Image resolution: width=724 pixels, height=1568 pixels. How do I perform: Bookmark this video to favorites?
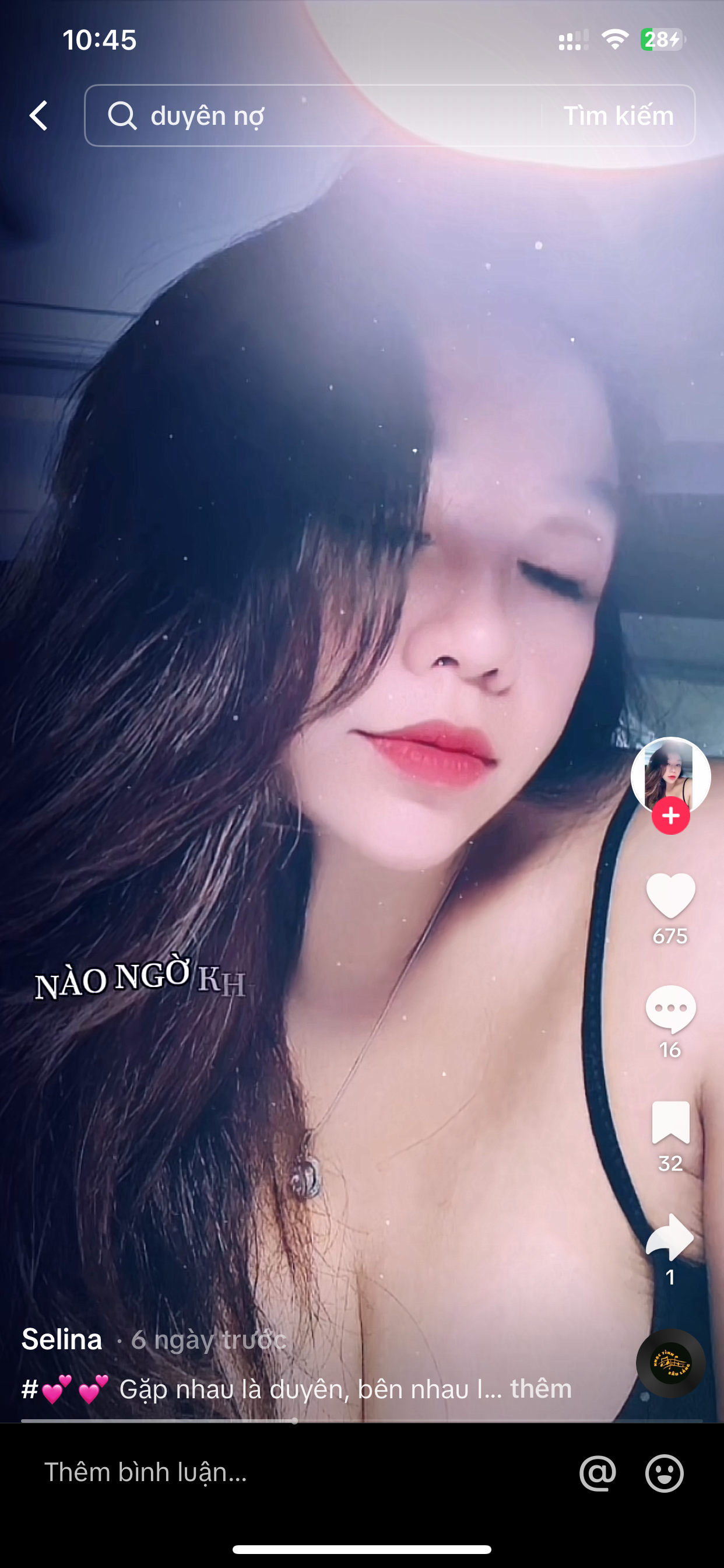(670, 1122)
